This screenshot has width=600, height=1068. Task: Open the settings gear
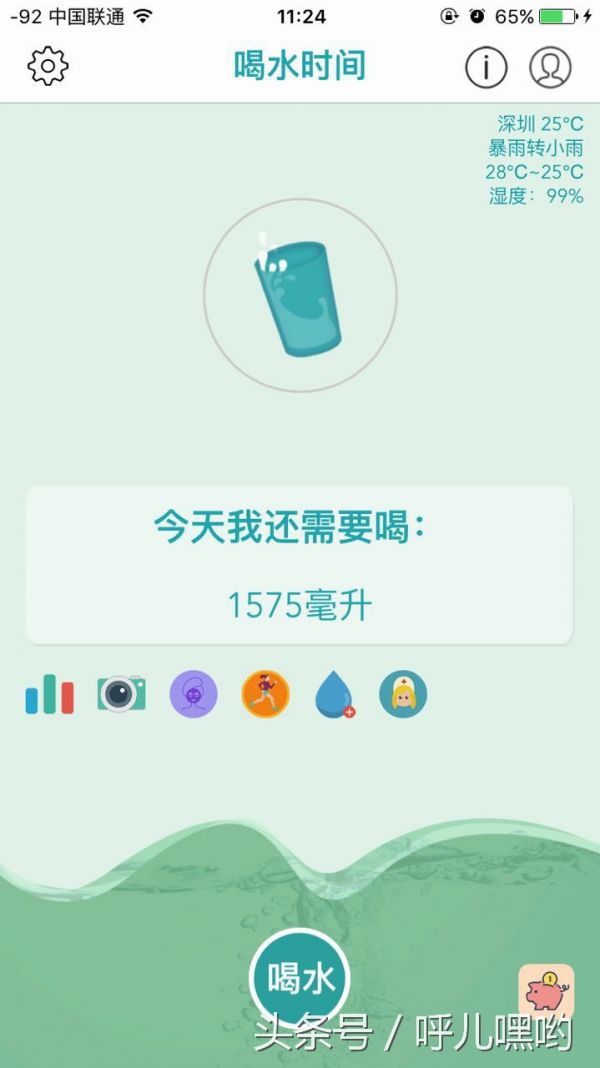click(x=48, y=66)
